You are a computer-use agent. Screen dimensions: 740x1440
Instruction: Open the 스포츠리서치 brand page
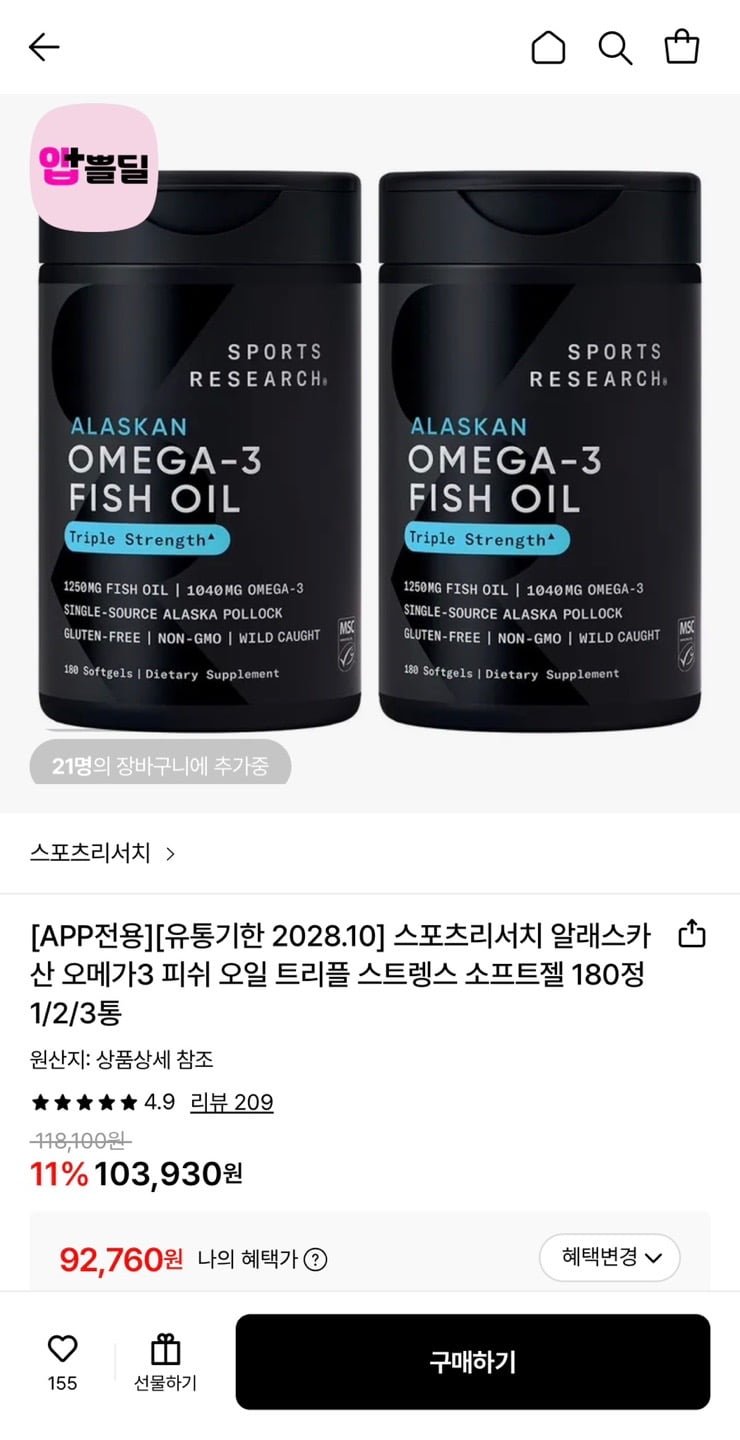point(102,853)
